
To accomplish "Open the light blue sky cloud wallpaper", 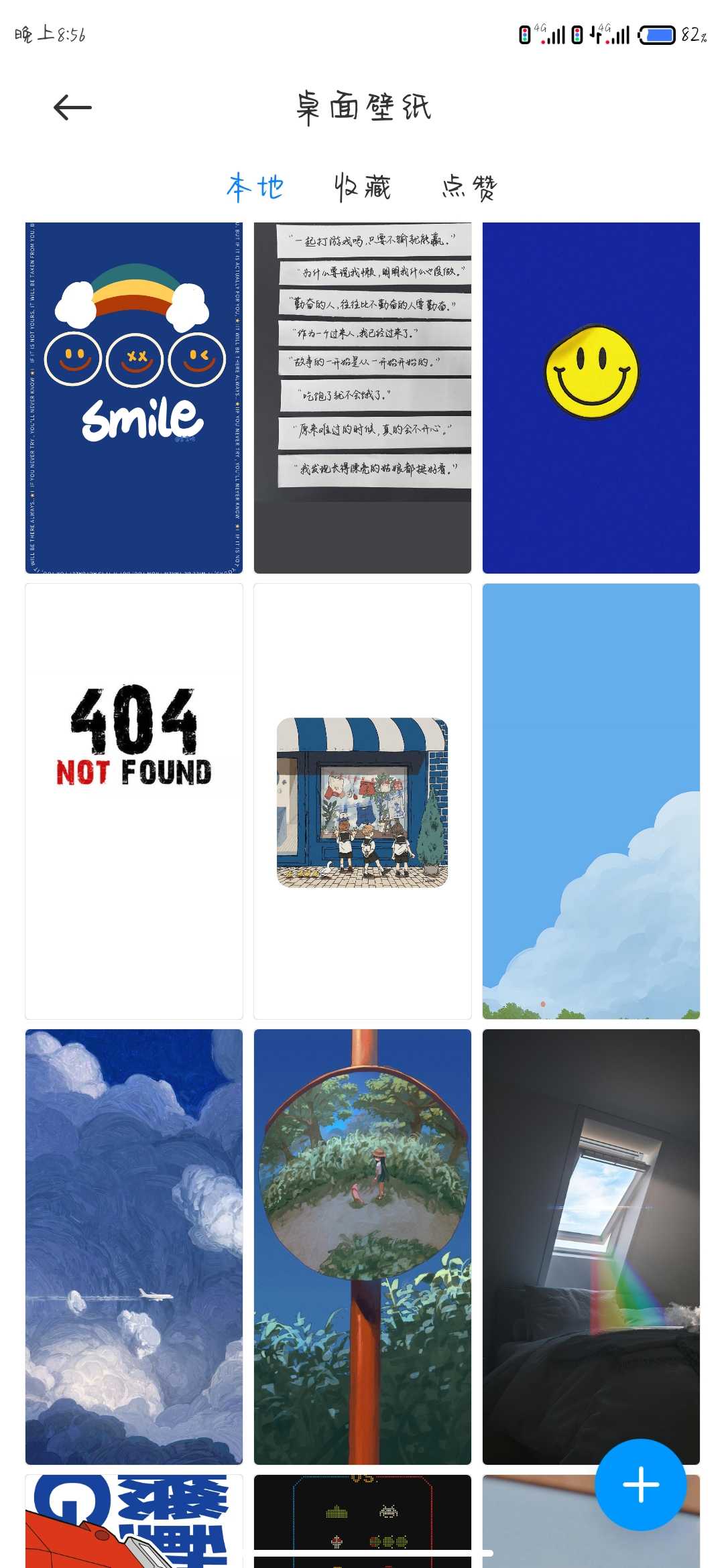I will coord(591,801).
